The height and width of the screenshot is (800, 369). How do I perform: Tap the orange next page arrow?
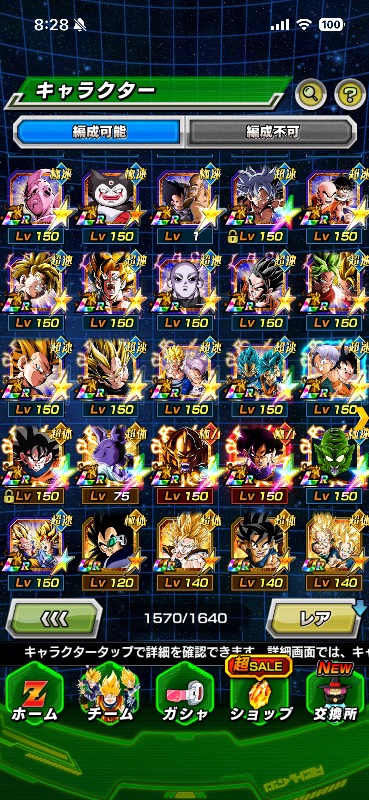tap(363, 419)
